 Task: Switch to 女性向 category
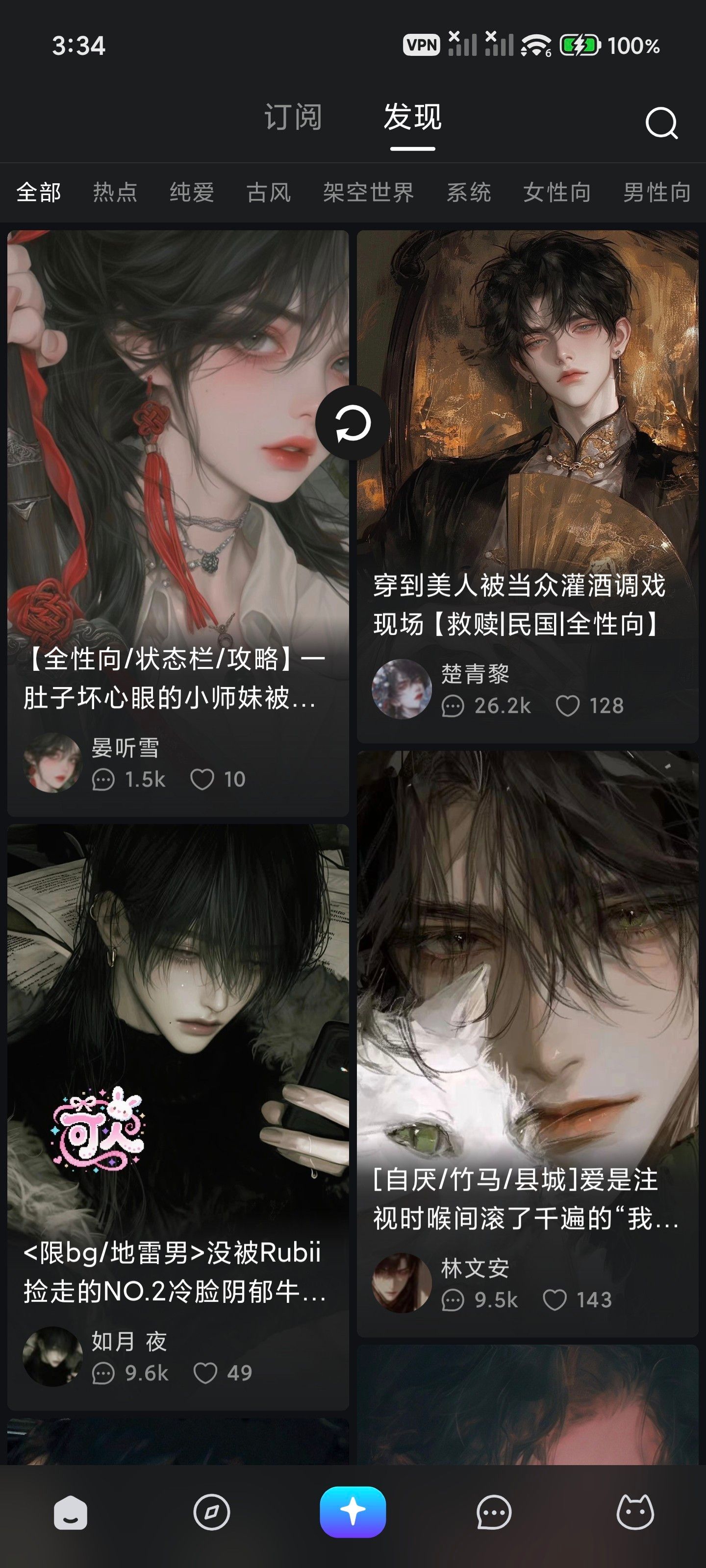(x=557, y=193)
